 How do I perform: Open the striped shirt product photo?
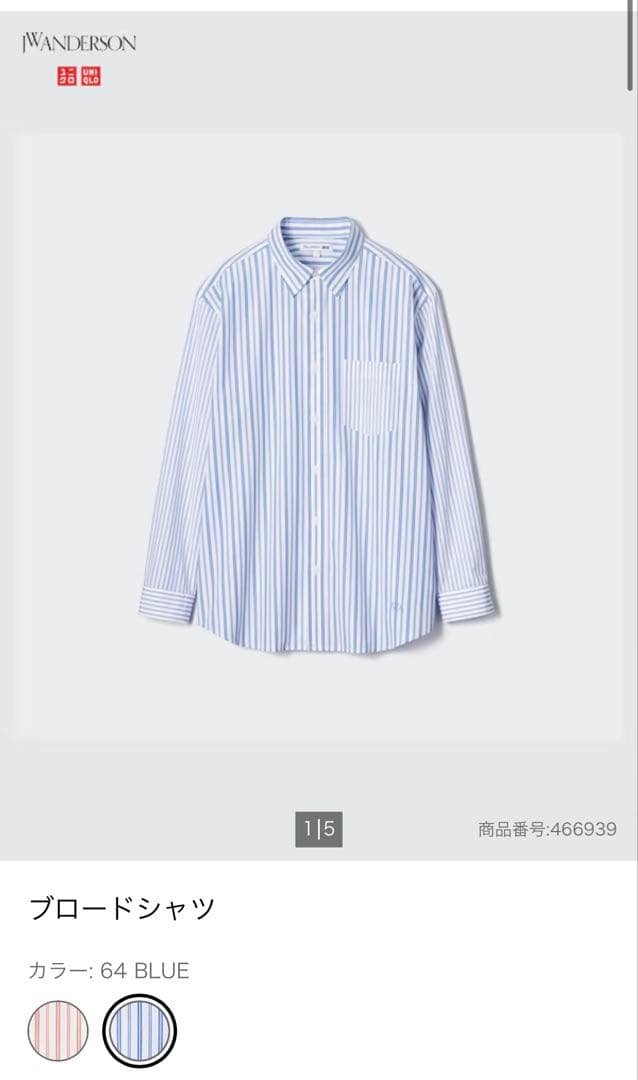point(318,435)
